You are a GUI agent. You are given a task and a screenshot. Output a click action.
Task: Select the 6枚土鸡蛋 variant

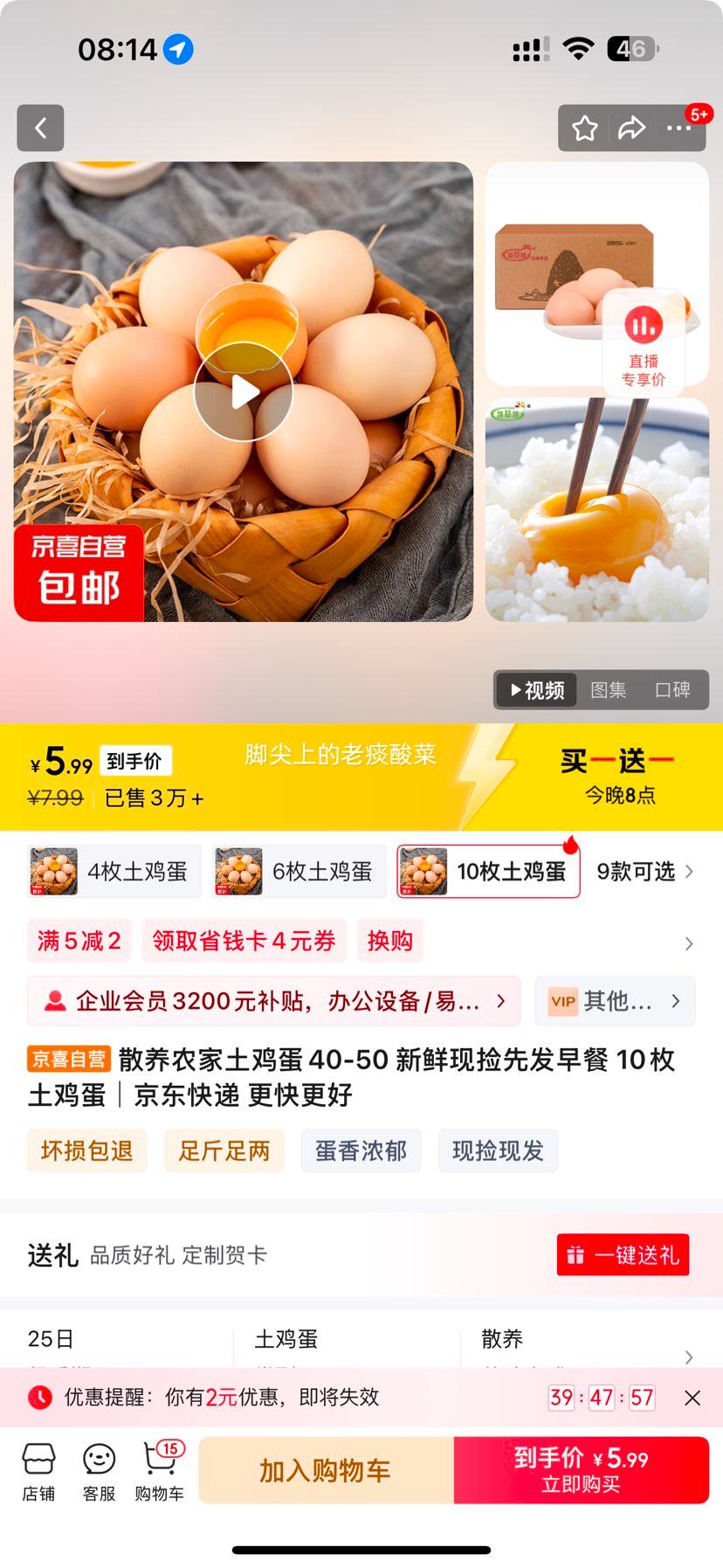click(x=299, y=871)
